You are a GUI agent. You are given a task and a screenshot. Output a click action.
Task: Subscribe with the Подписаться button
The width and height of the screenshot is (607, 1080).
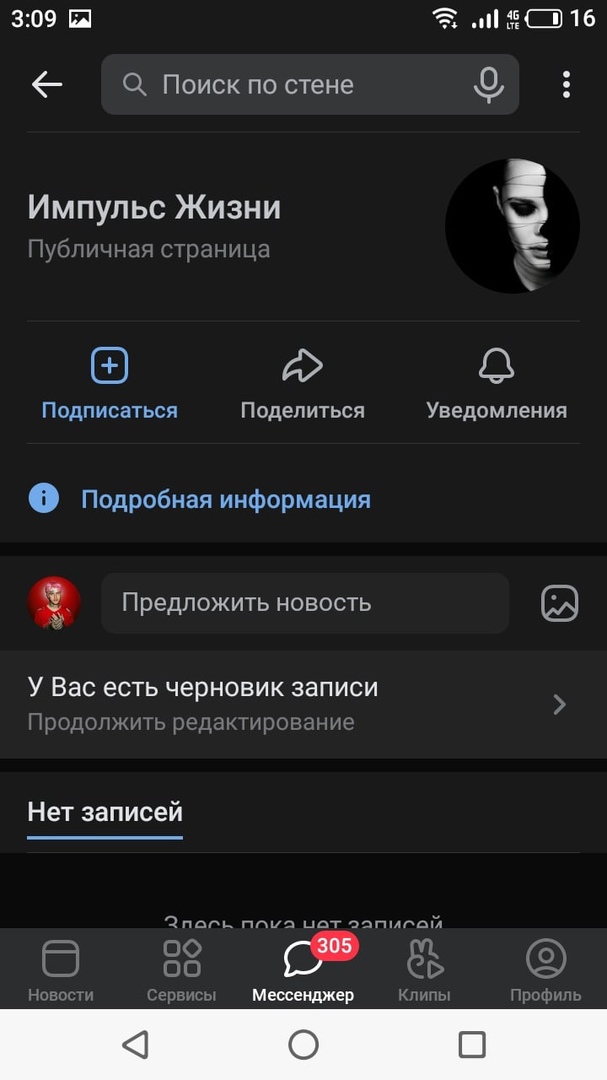coord(109,385)
